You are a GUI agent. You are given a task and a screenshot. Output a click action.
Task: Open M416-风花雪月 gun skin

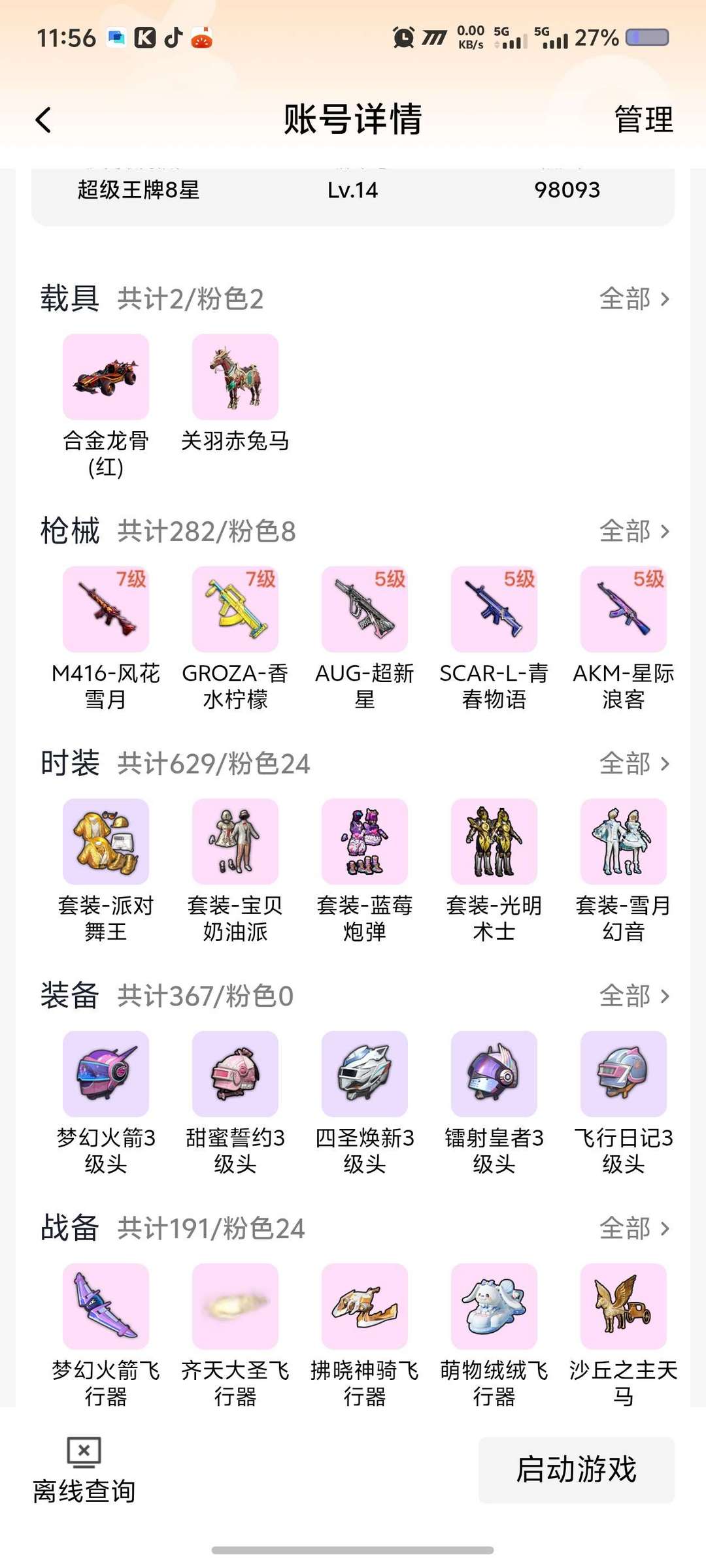106,609
